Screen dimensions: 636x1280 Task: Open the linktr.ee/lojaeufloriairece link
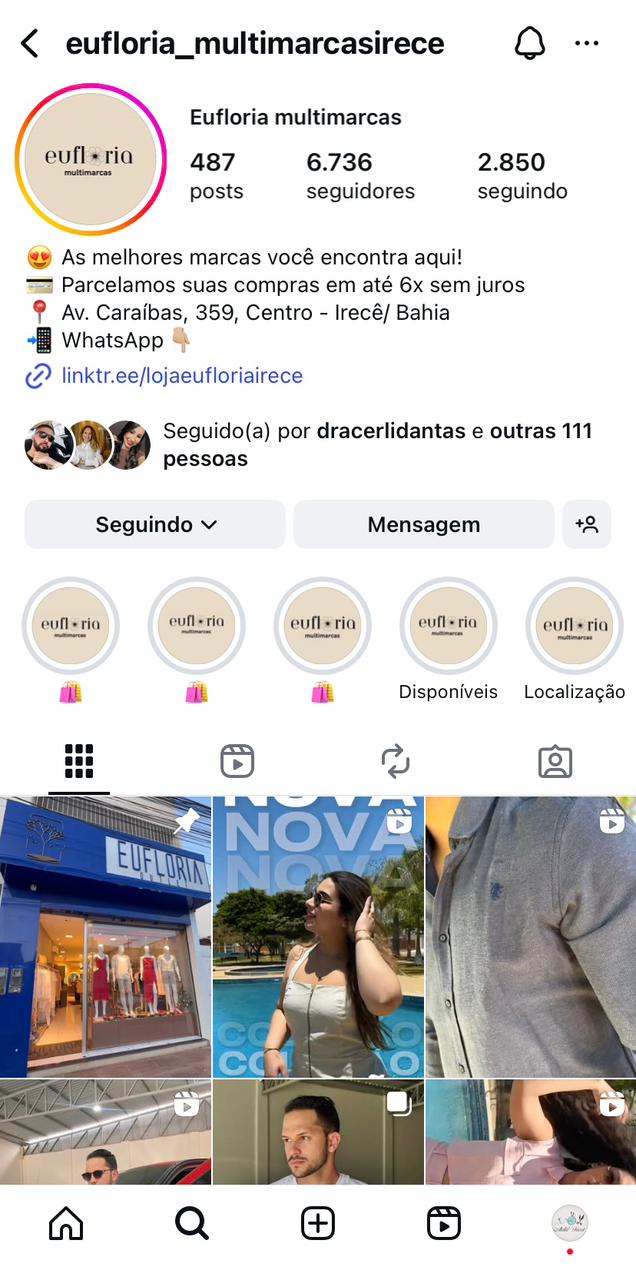coord(181,376)
